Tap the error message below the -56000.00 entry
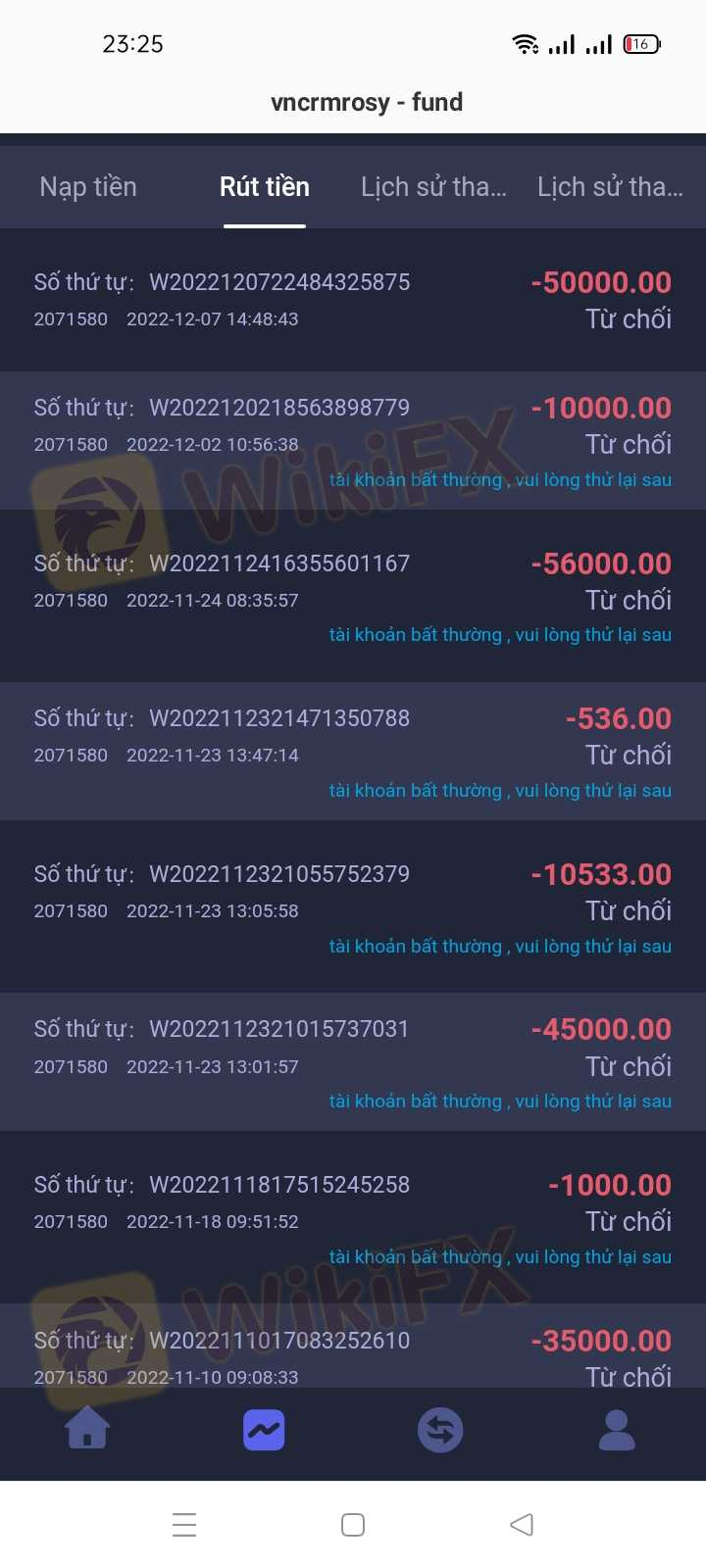This screenshot has width=706, height=1568. coord(501,634)
